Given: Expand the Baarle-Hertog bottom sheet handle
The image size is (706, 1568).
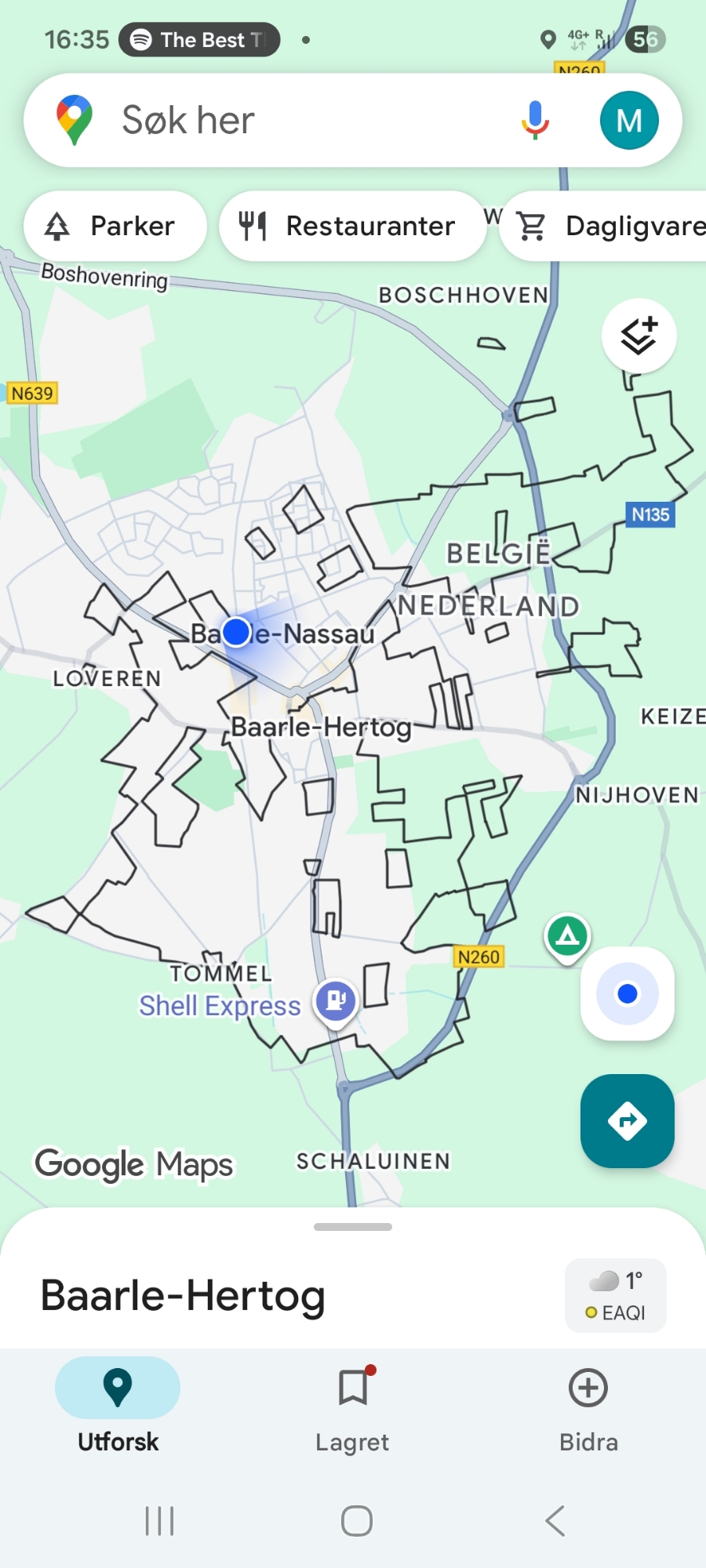Looking at the screenshot, I should click(x=353, y=1227).
